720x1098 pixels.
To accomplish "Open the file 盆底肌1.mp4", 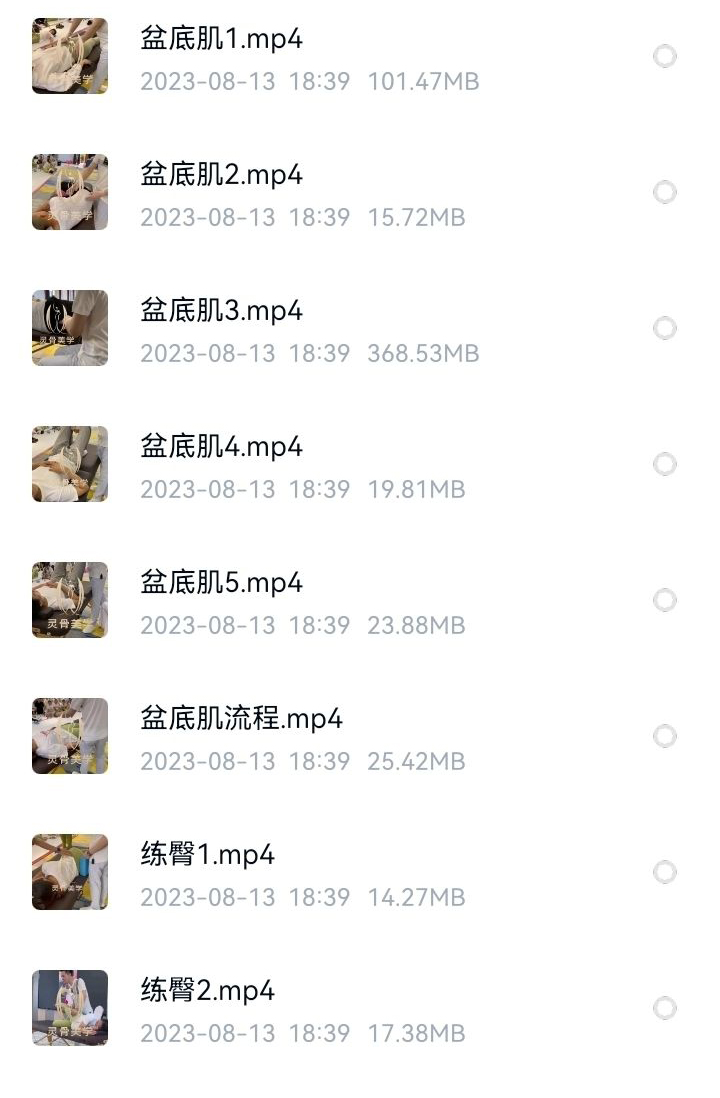I will pyautogui.click(x=221, y=40).
